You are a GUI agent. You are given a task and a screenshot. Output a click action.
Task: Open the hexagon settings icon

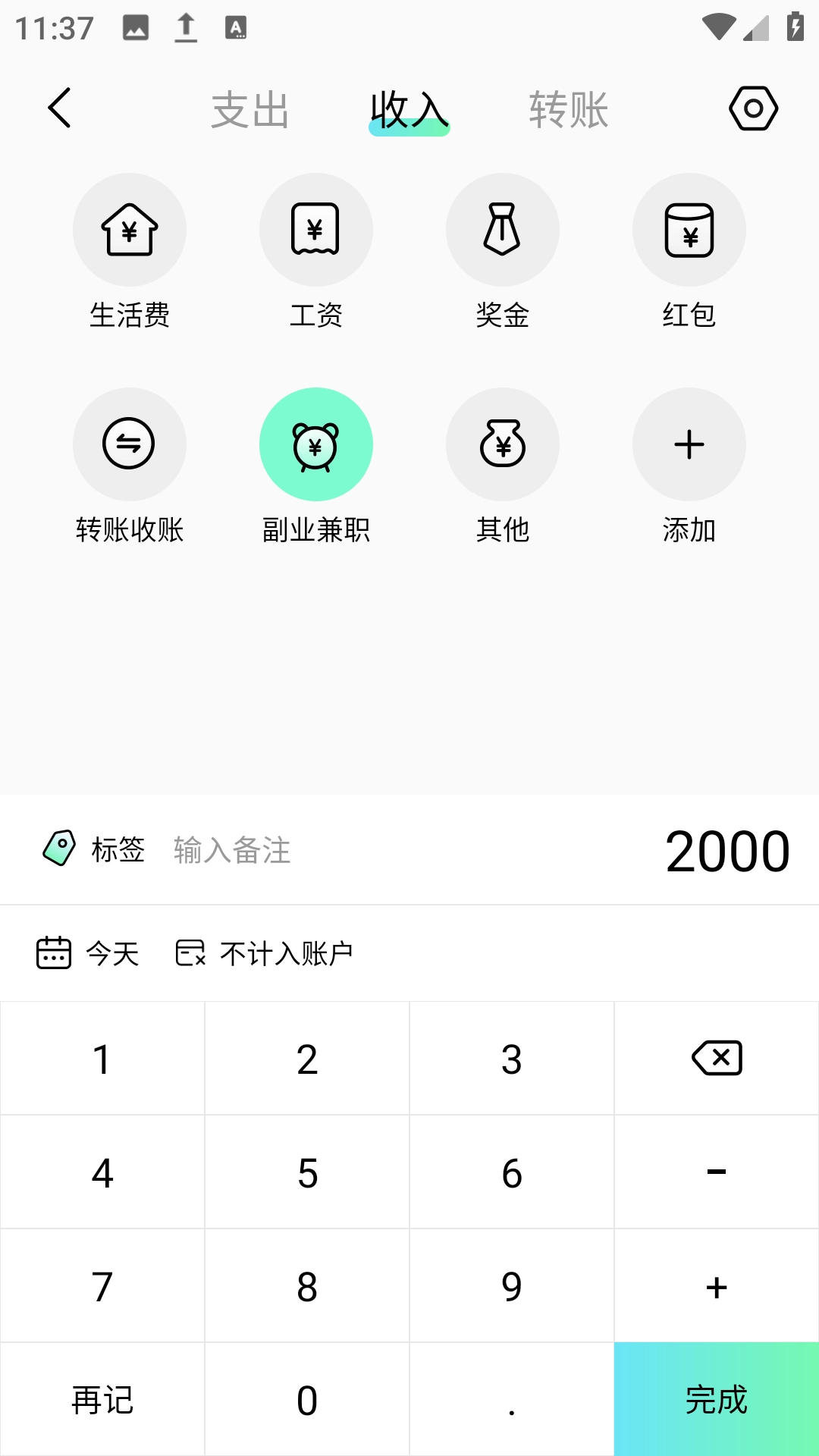[x=753, y=108]
